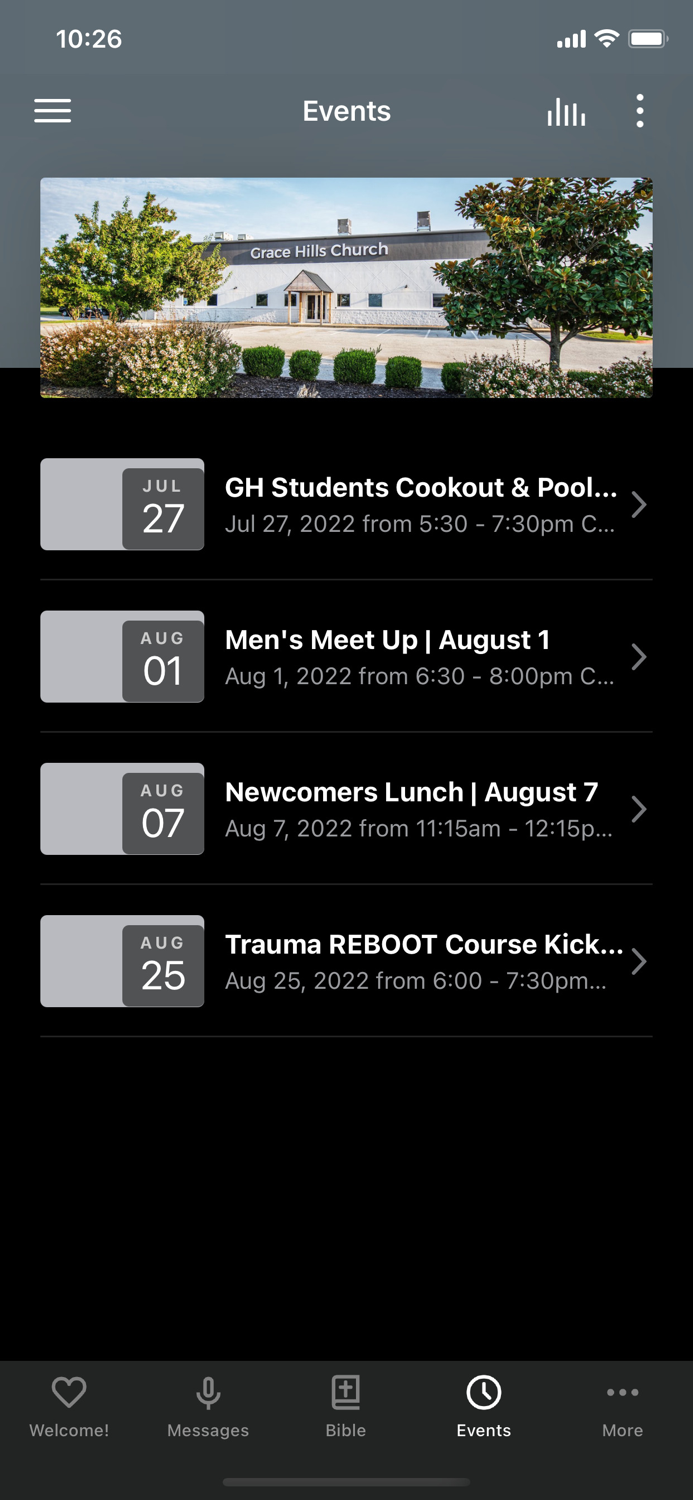
Task: Open the Grace Hills Church banner
Action: [x=346, y=288]
